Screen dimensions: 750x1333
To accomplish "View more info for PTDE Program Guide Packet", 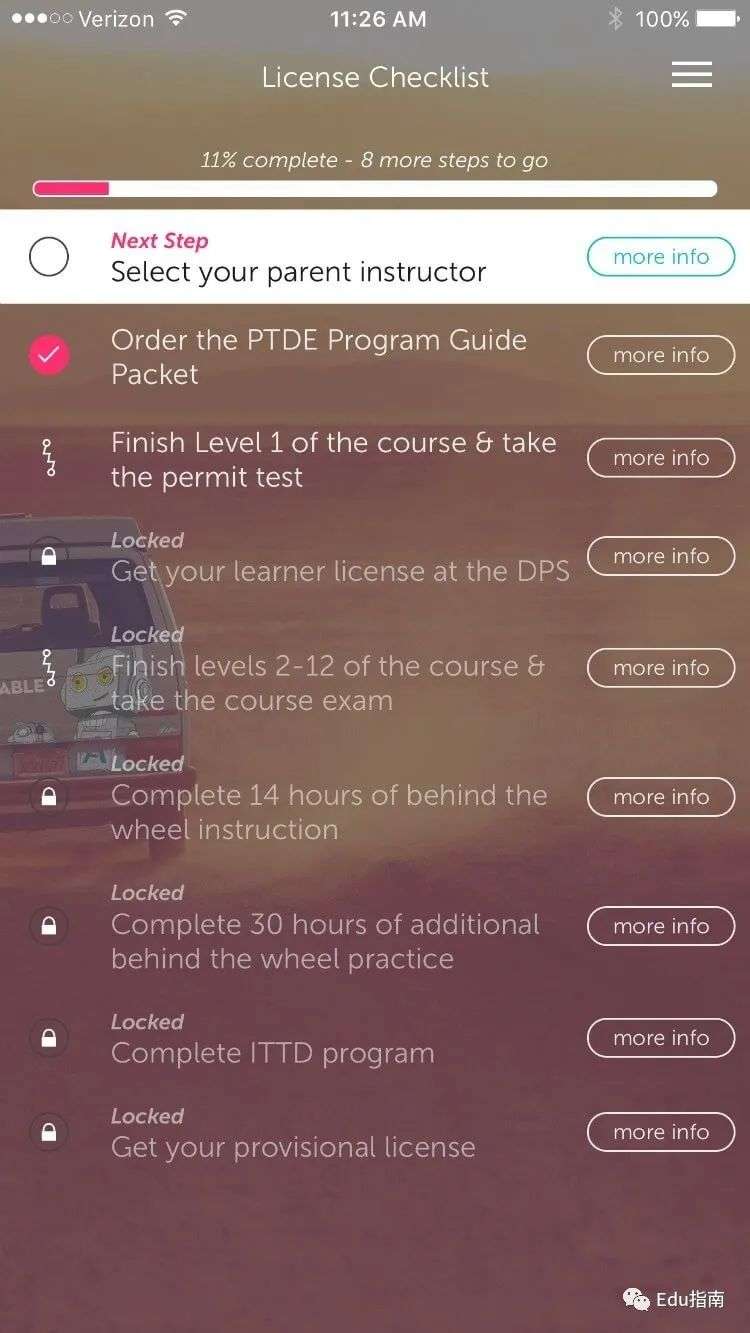I will (660, 355).
